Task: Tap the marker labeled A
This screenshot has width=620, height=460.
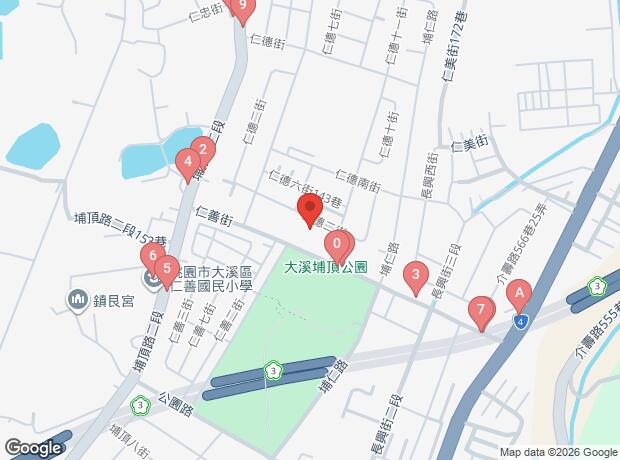Action: (518, 293)
